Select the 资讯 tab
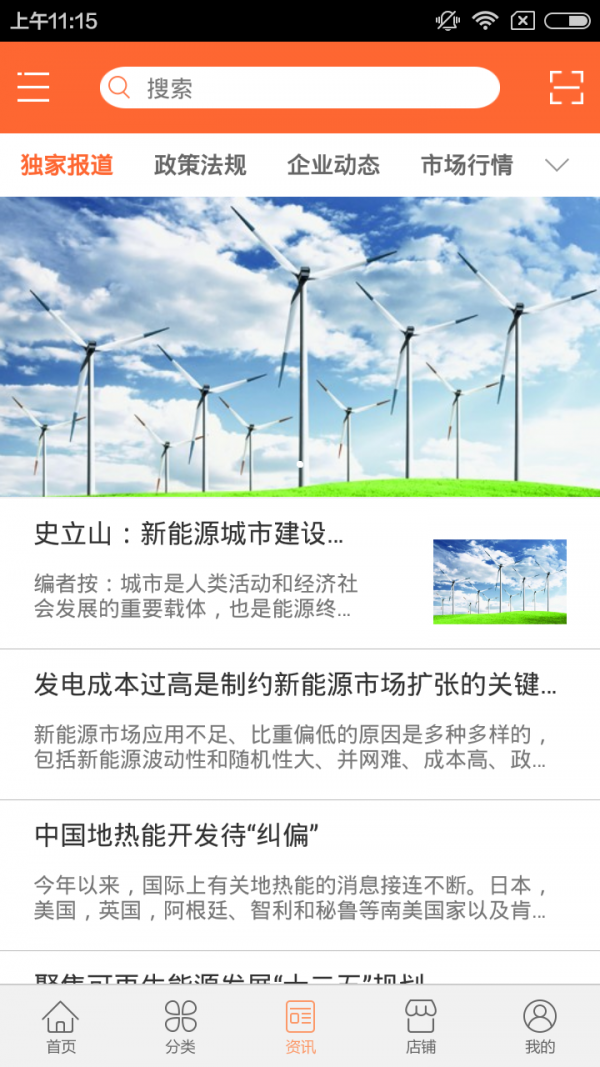Screen dimensions: 600x1067 300,1027
